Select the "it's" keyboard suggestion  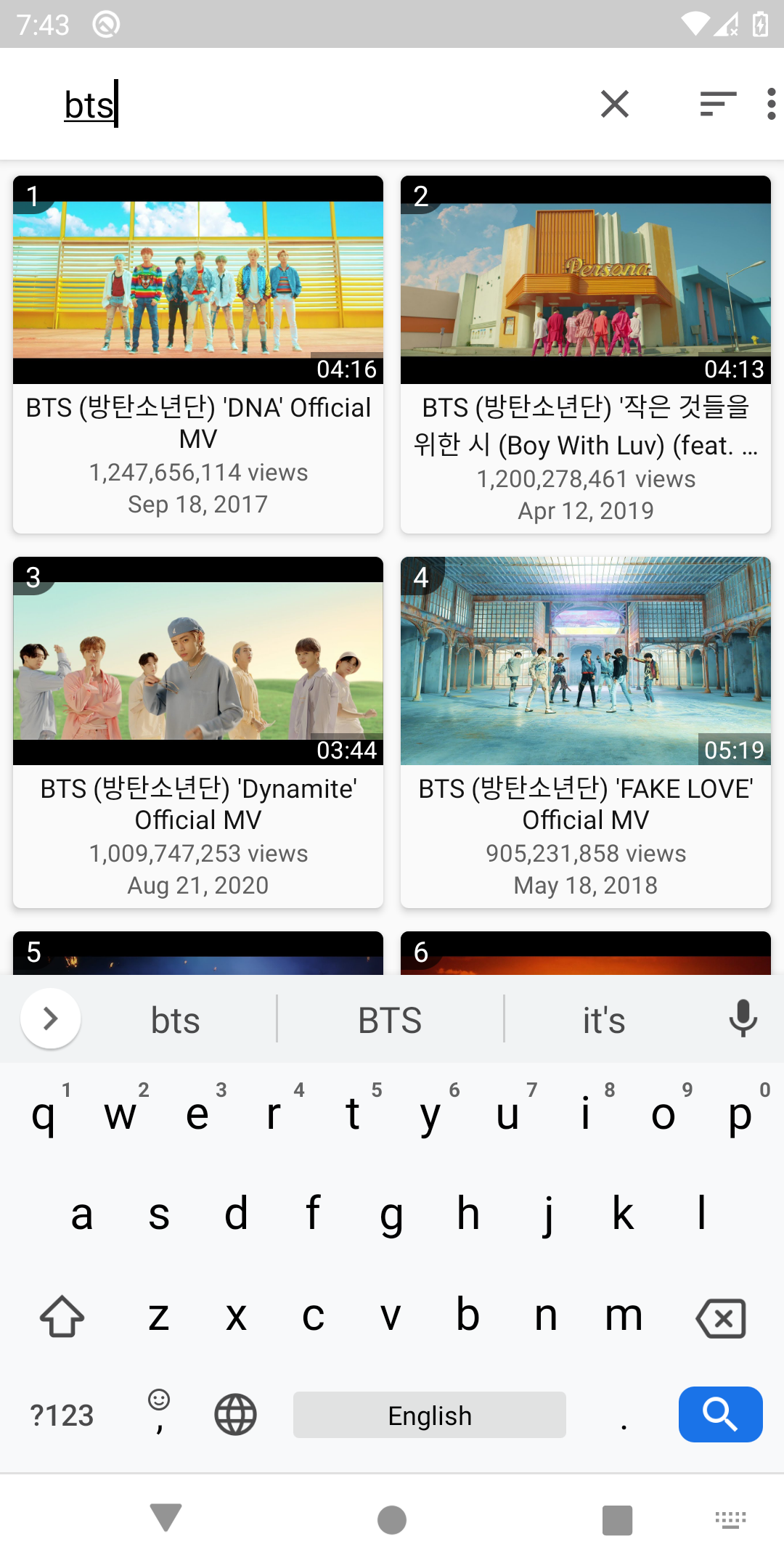tap(603, 1020)
